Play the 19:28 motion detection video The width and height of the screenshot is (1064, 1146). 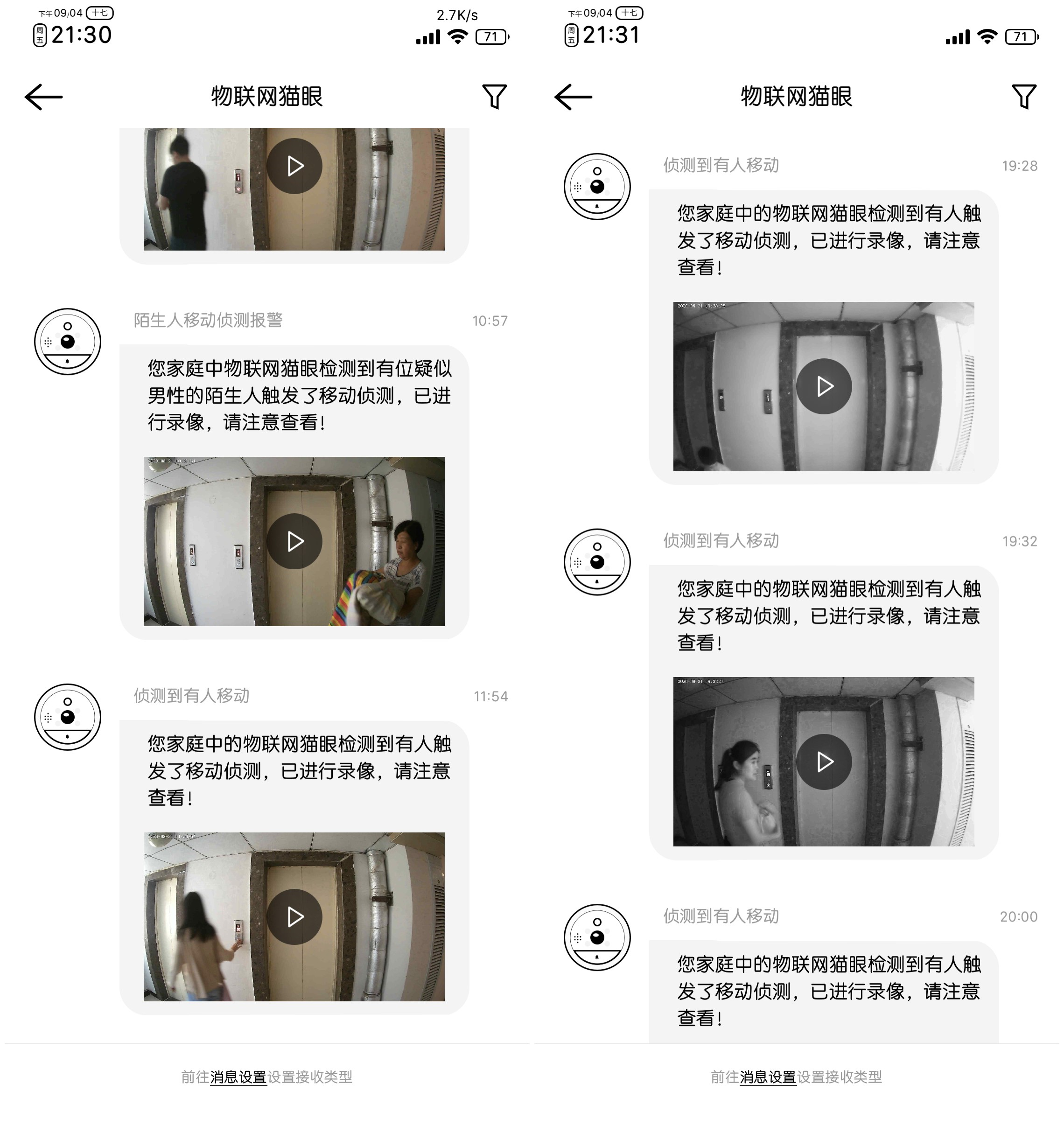823,386
